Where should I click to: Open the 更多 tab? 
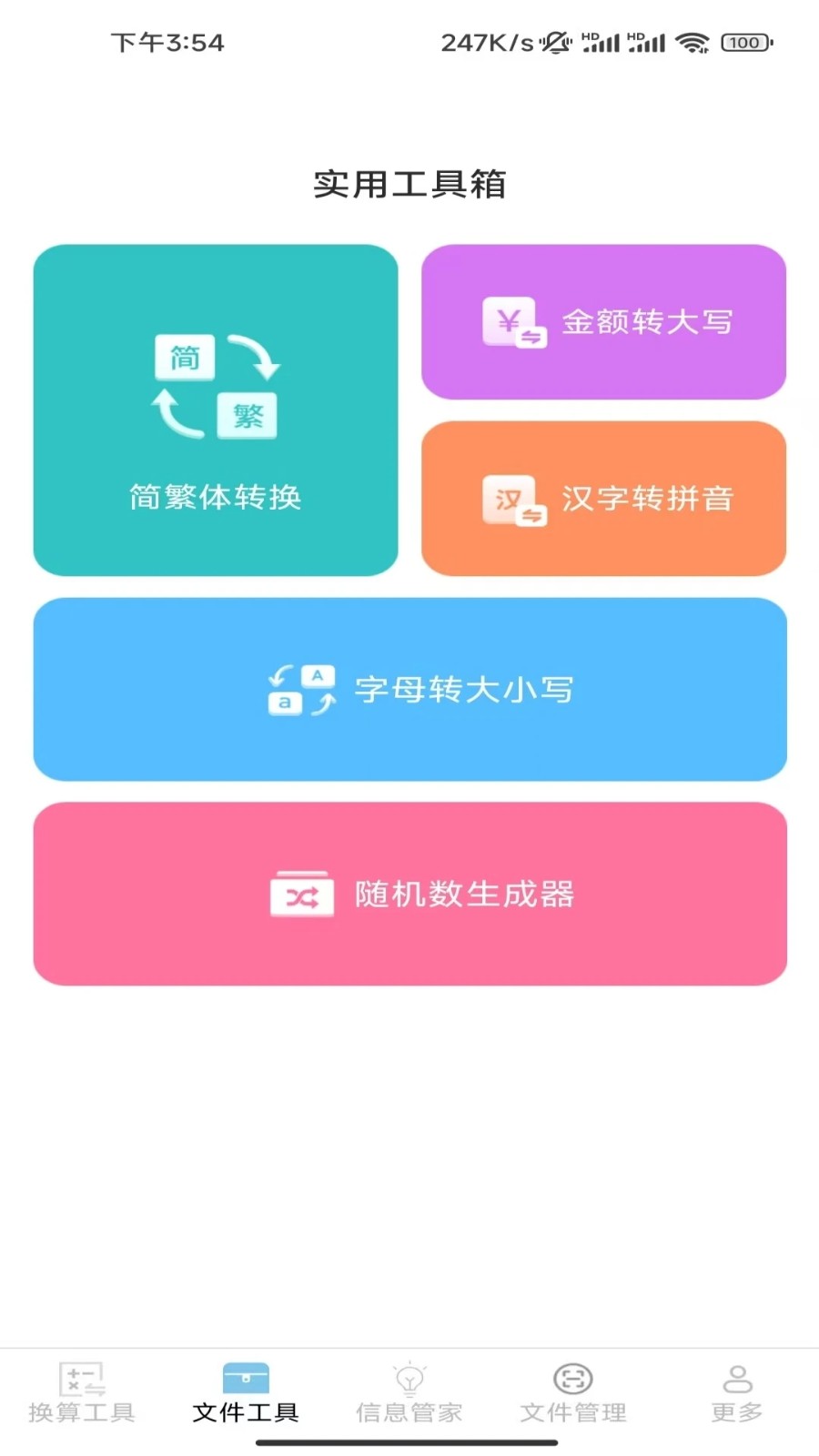[x=737, y=1392]
